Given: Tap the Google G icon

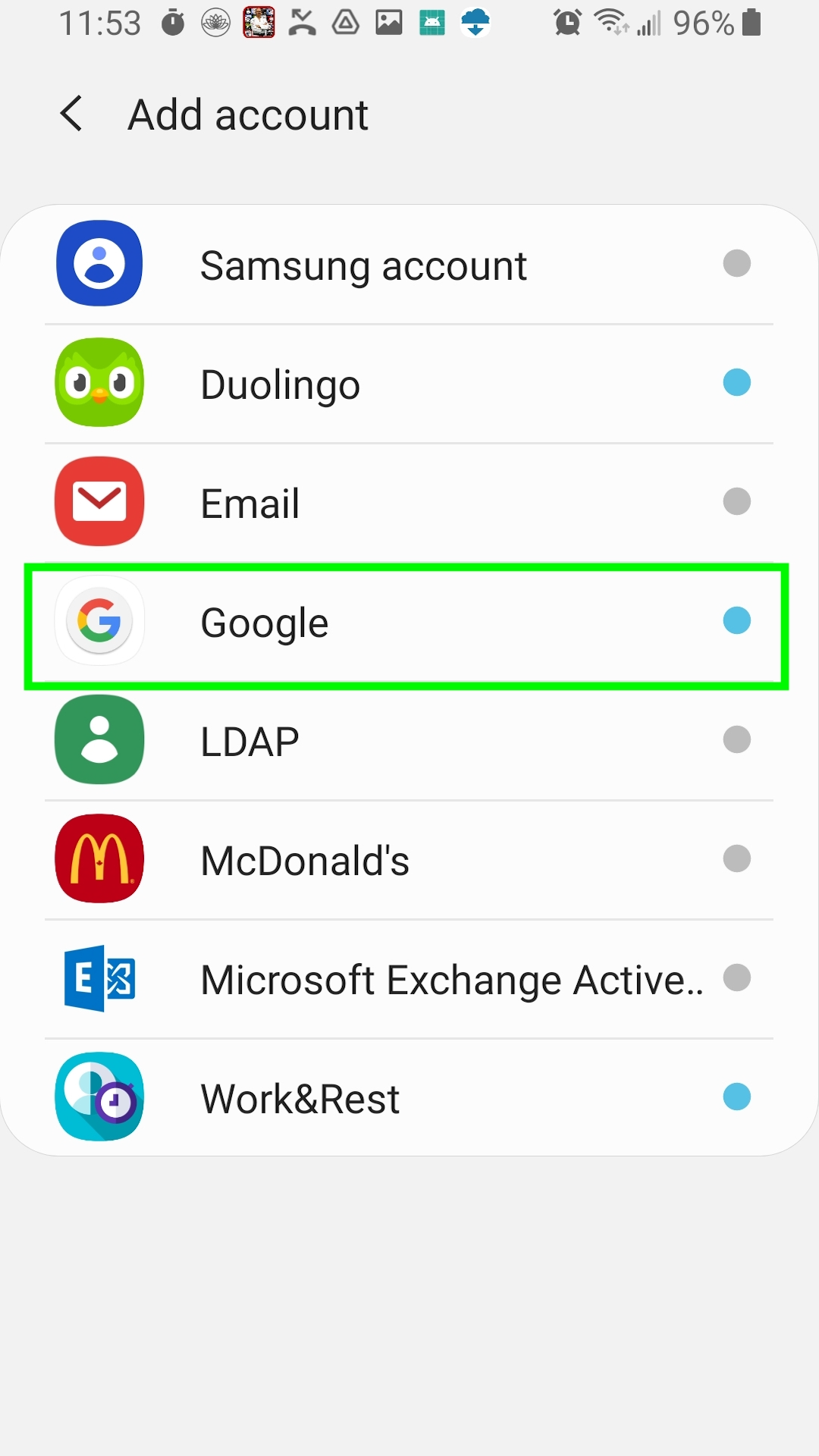Looking at the screenshot, I should click(99, 621).
